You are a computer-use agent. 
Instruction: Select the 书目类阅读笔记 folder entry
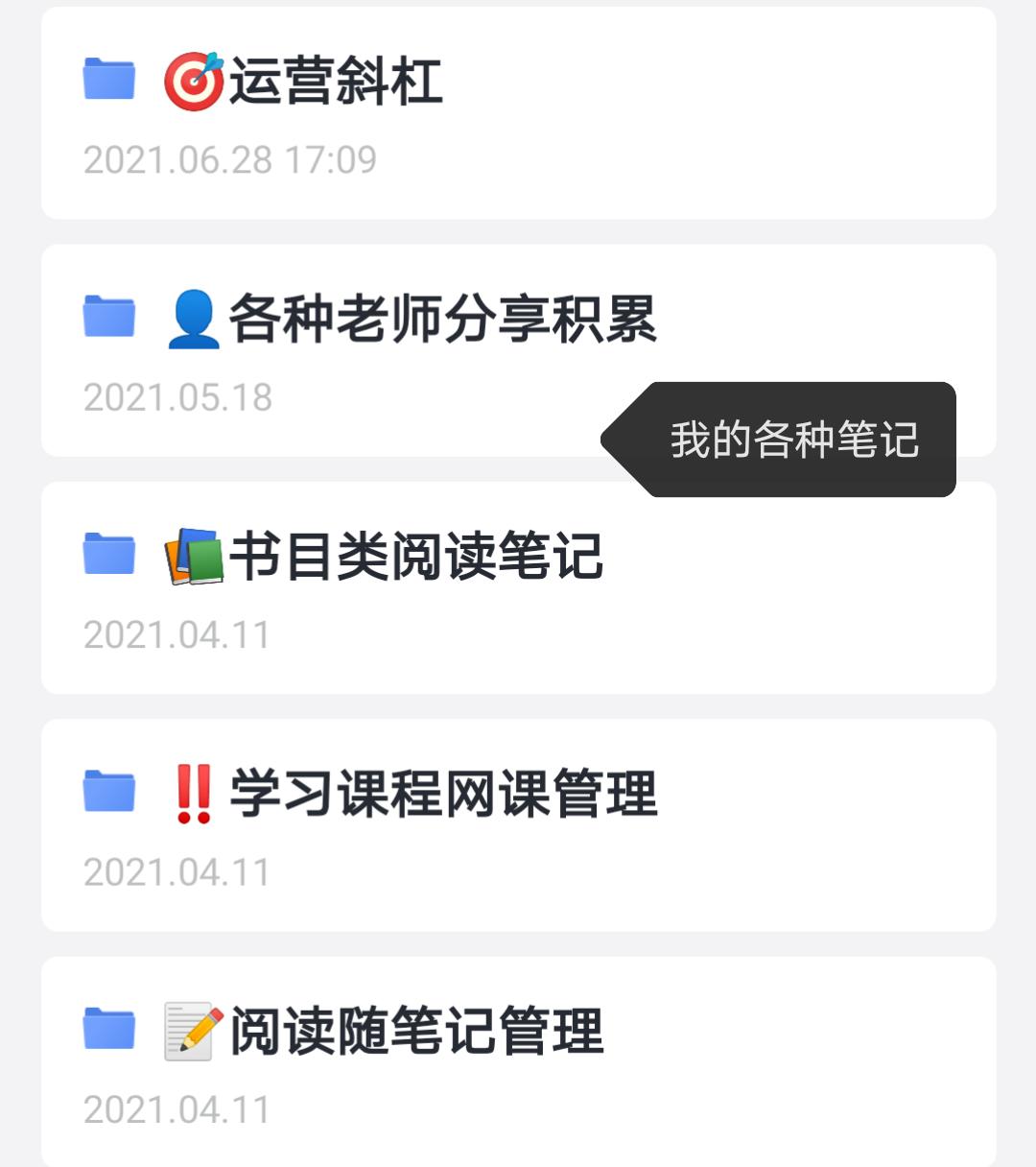click(x=412, y=558)
